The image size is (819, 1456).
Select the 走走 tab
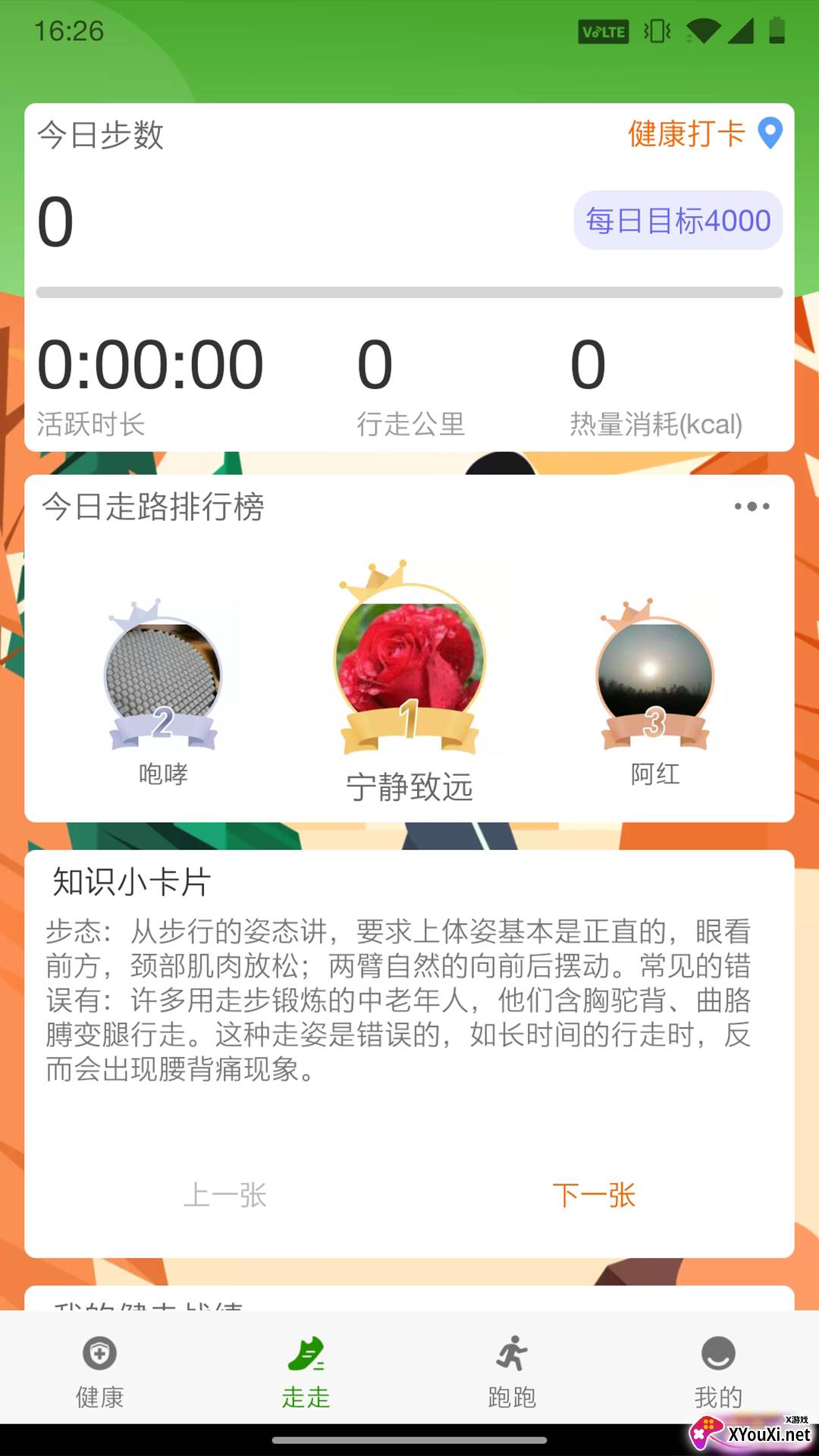click(306, 1372)
